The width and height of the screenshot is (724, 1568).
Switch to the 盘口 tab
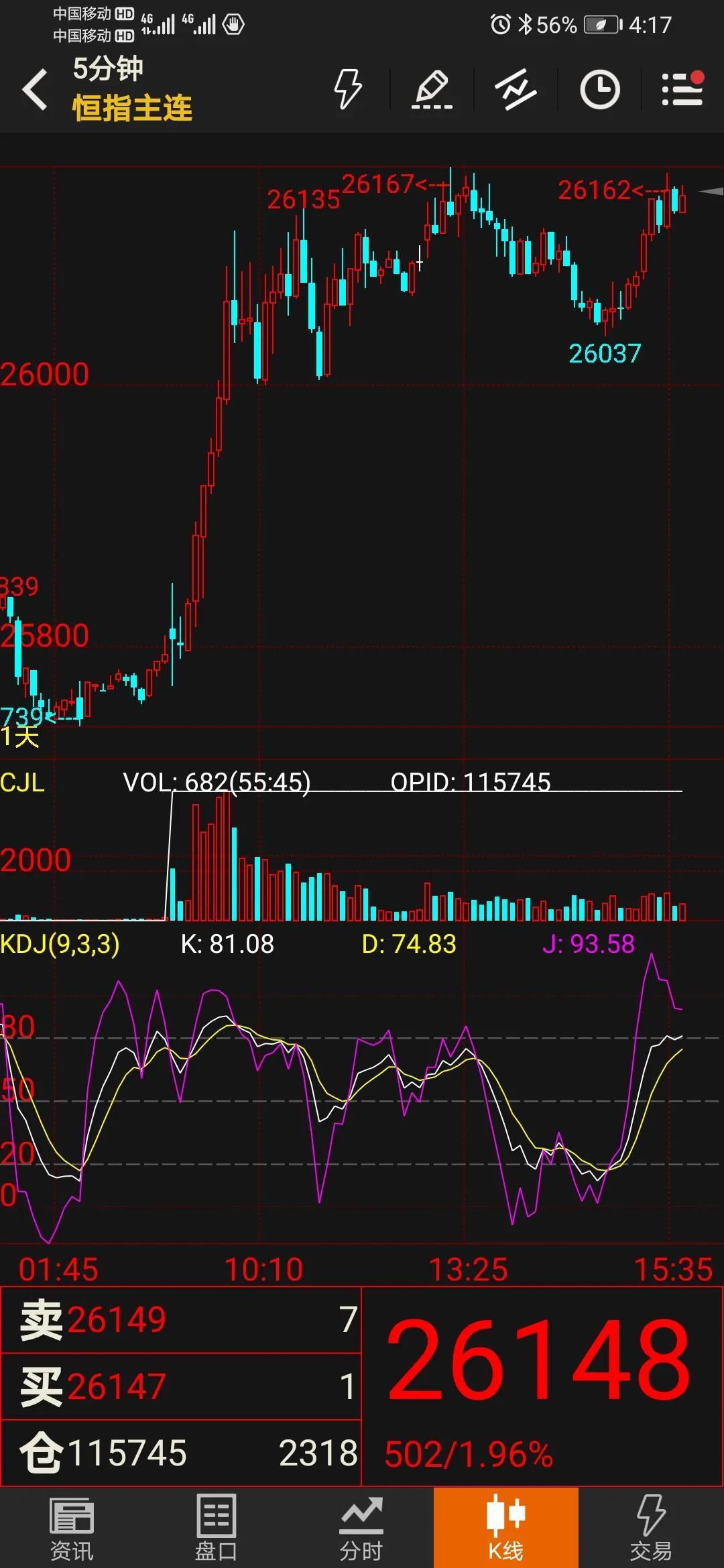pyautogui.click(x=216, y=1528)
